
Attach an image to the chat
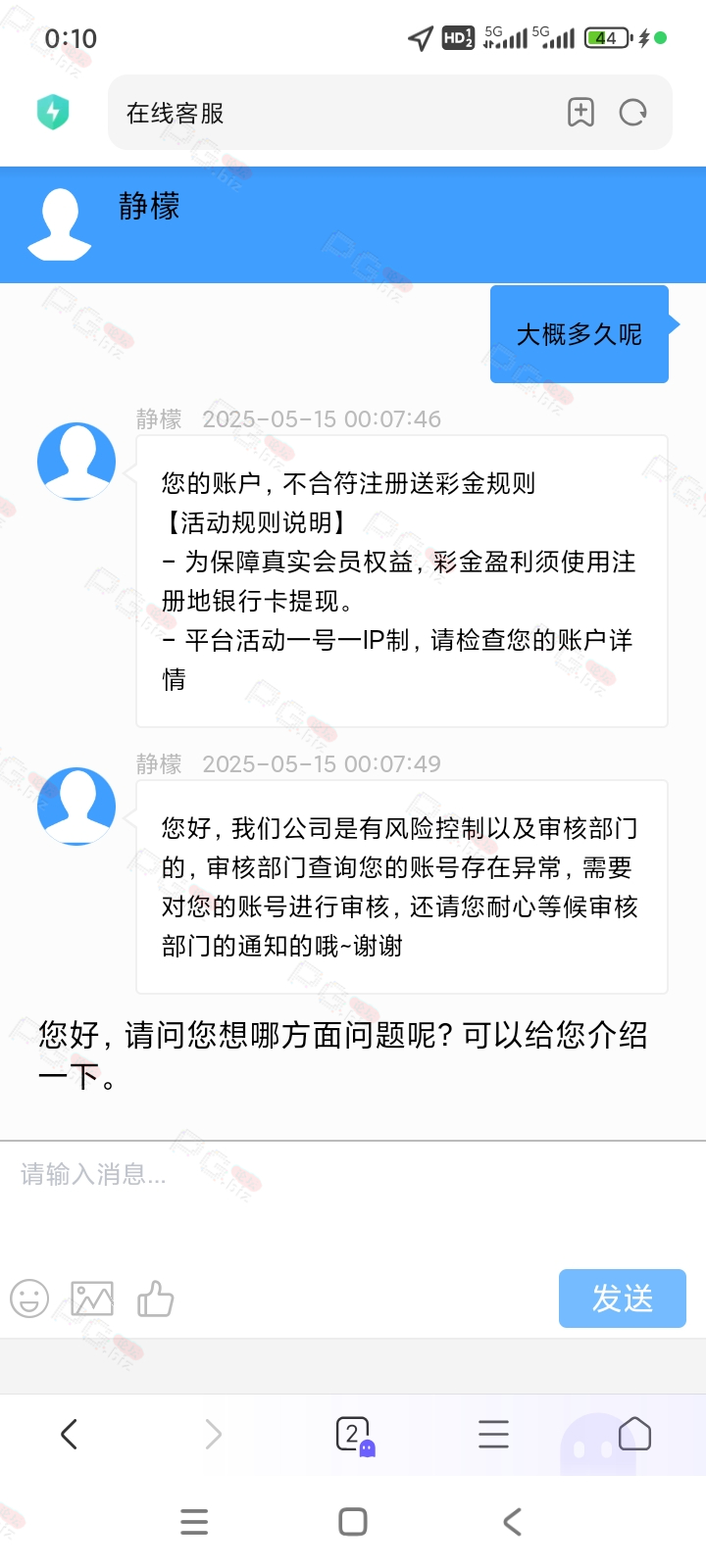92,1298
